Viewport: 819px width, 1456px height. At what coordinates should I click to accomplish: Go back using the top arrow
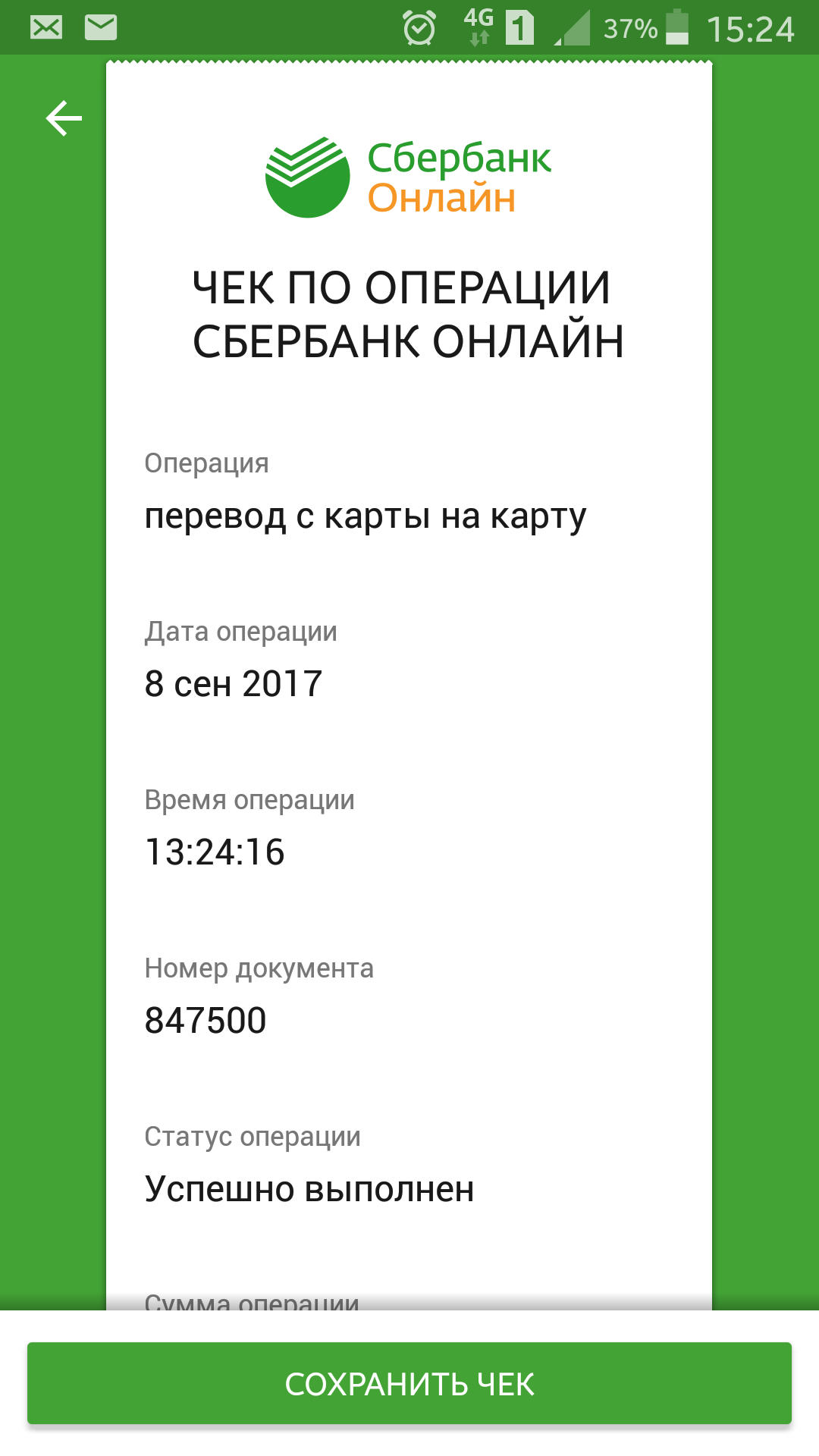point(64,118)
